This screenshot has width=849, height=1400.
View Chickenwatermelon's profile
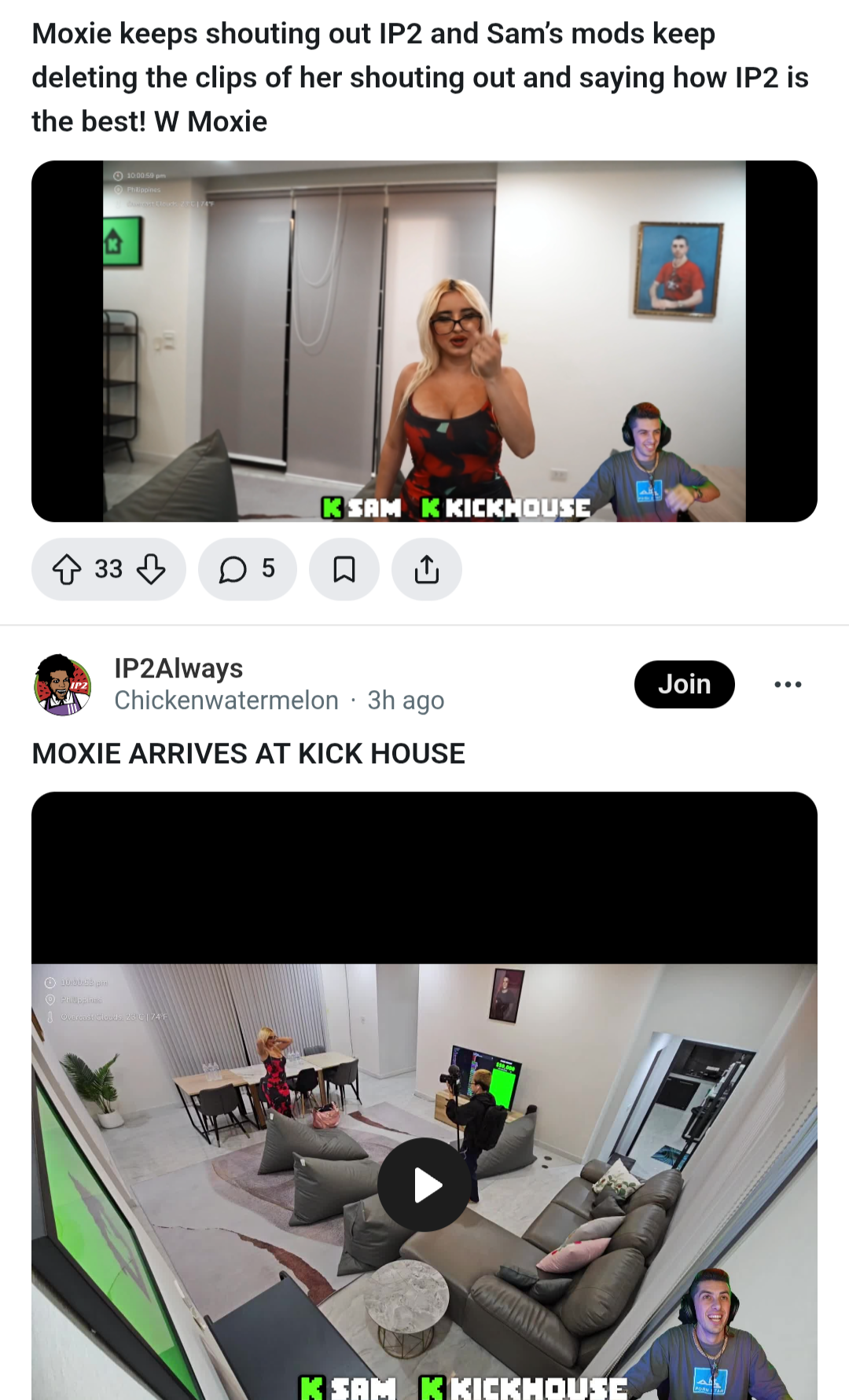(226, 700)
